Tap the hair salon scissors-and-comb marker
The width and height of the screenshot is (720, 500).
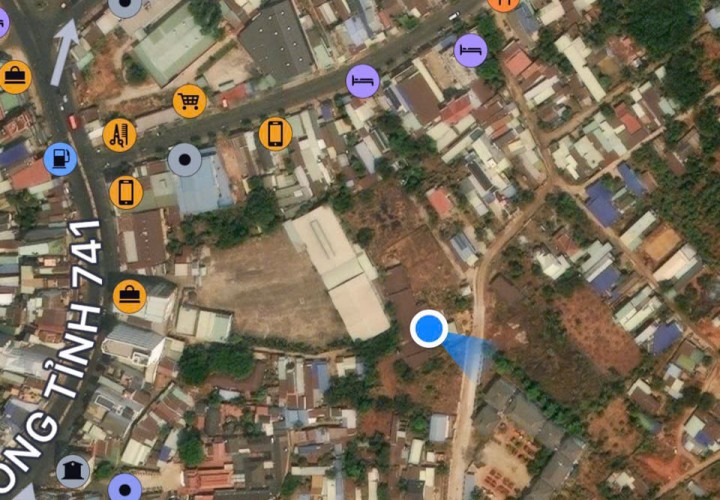pos(119,135)
